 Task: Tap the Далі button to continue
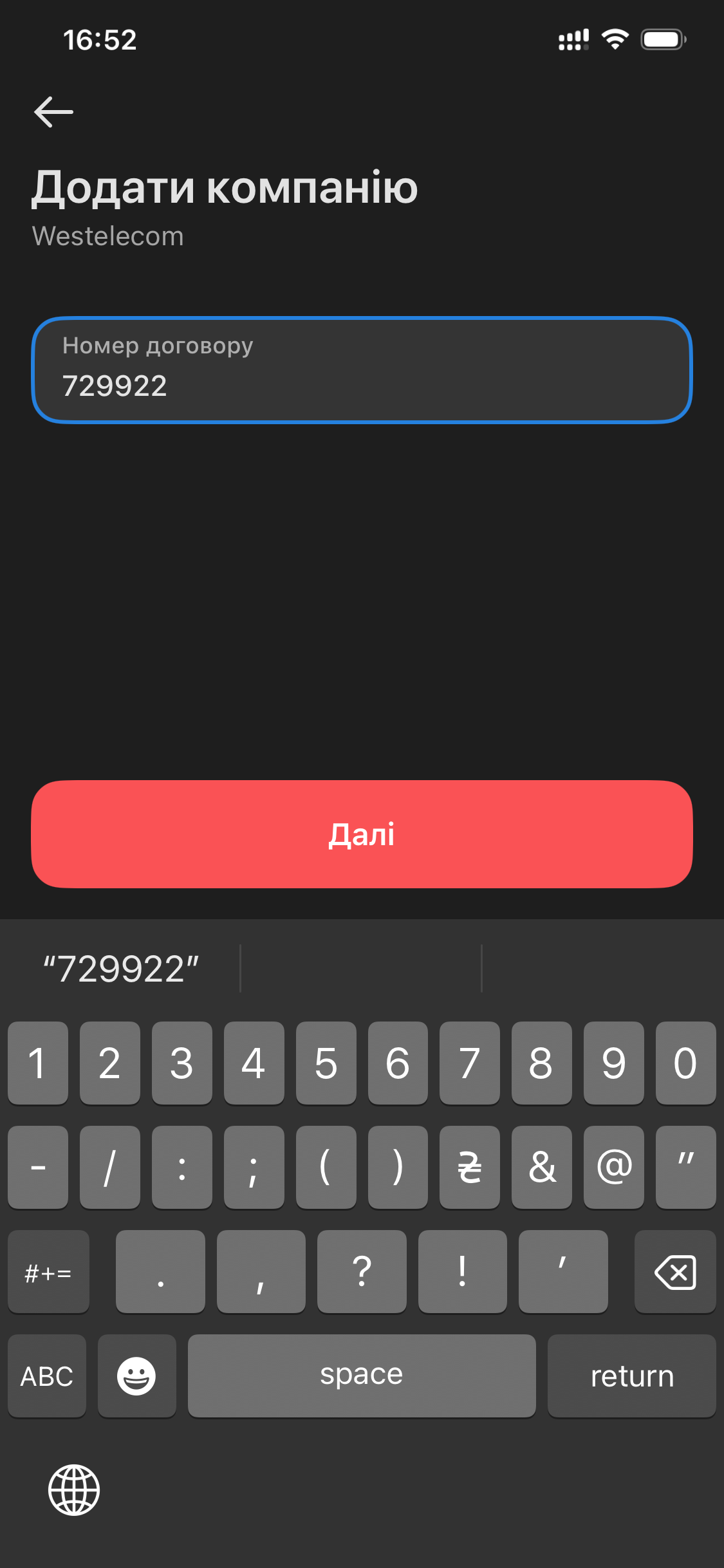coord(362,834)
